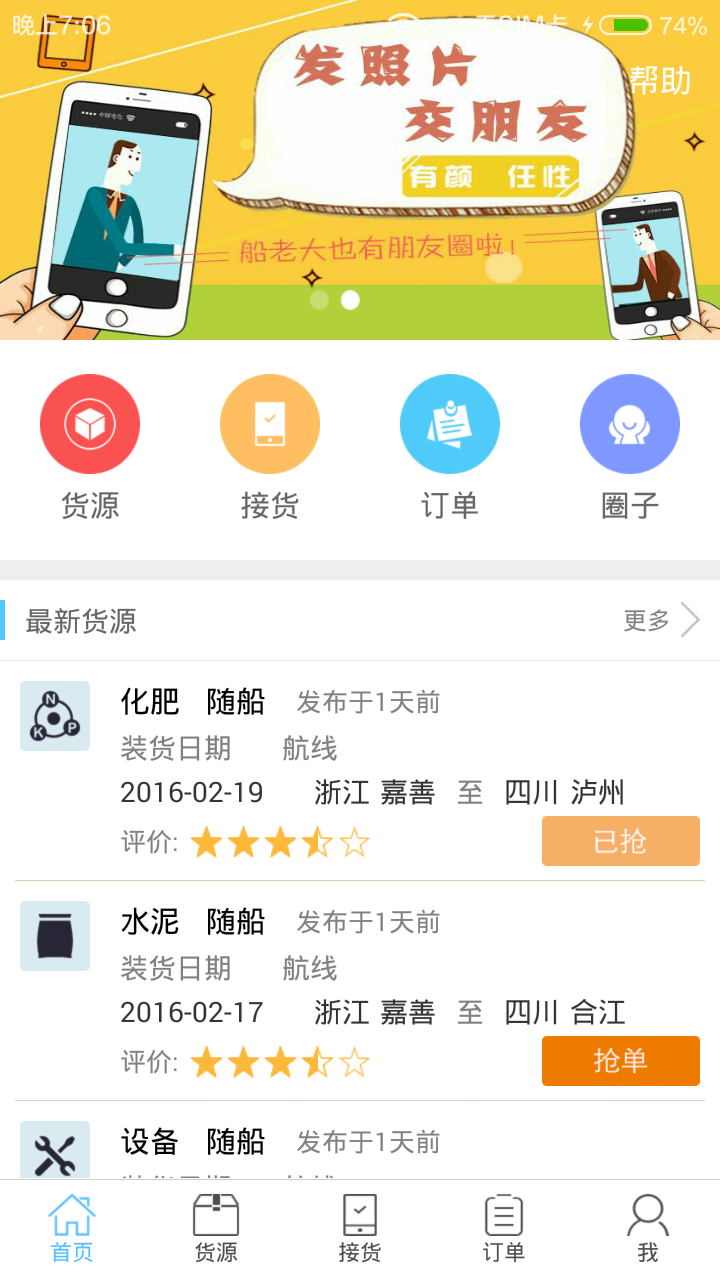720x1280 pixels.
Task: Open the 订单 shortcut icon
Action: coord(450,424)
